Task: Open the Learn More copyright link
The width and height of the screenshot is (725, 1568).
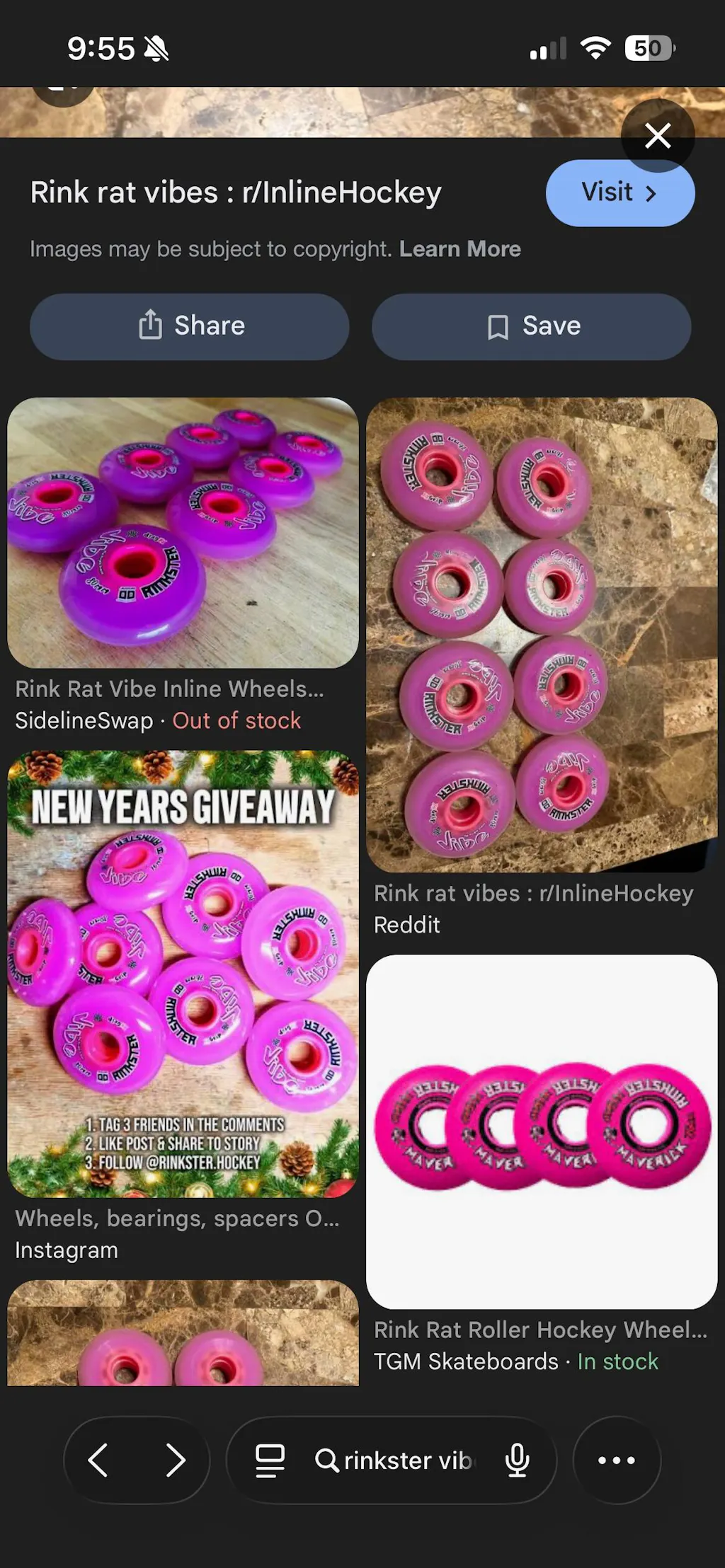Action: 459,249
